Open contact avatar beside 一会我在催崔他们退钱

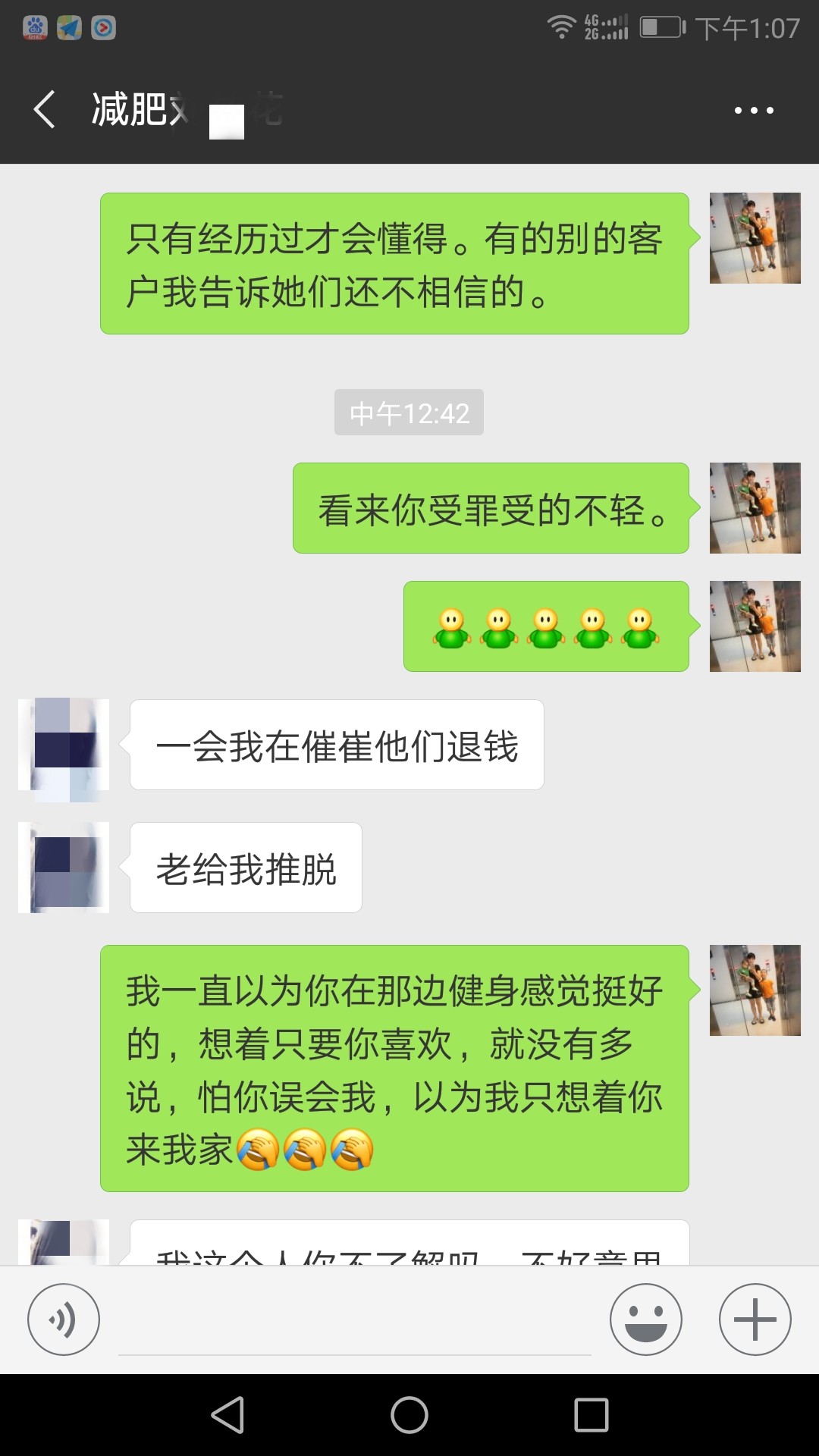click(x=64, y=745)
